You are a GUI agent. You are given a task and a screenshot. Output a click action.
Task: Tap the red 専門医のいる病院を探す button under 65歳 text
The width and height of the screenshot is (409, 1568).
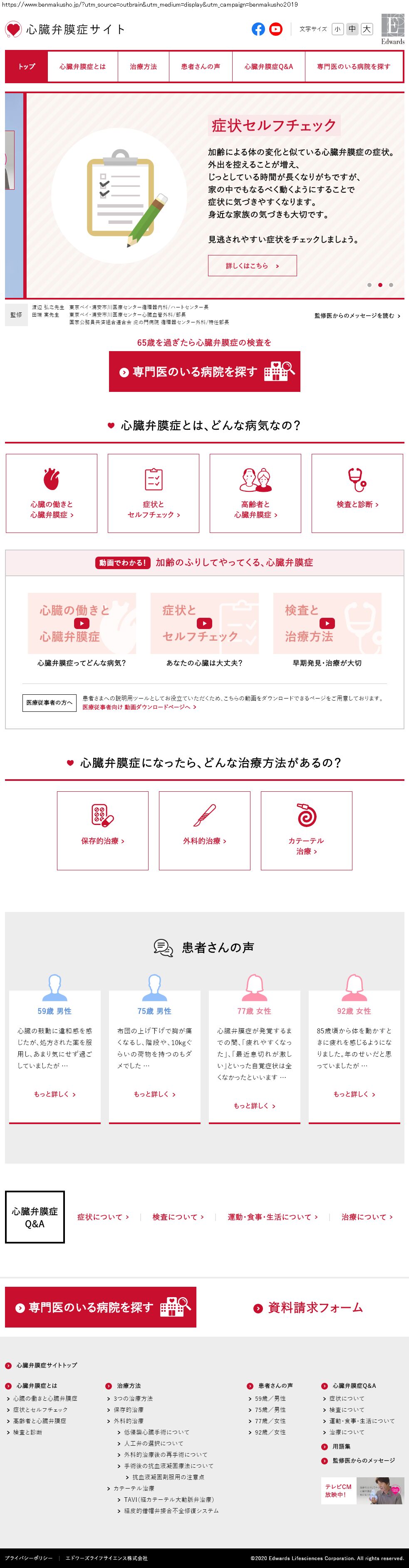coord(205,372)
